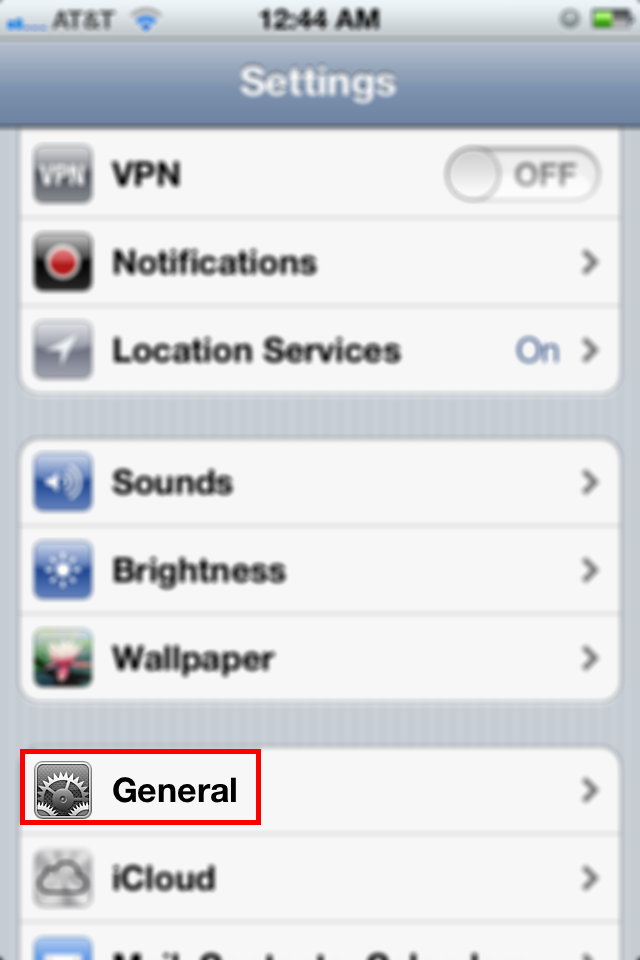Open Notifications settings
Screen dimensions: 640x960
click(x=319, y=263)
